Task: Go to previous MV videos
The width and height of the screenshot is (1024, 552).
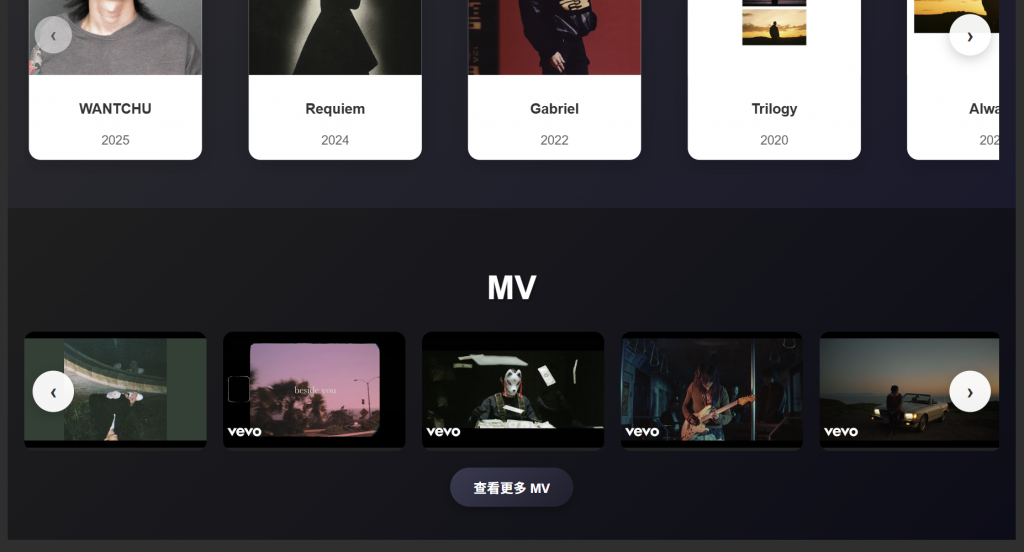Action: 53,391
